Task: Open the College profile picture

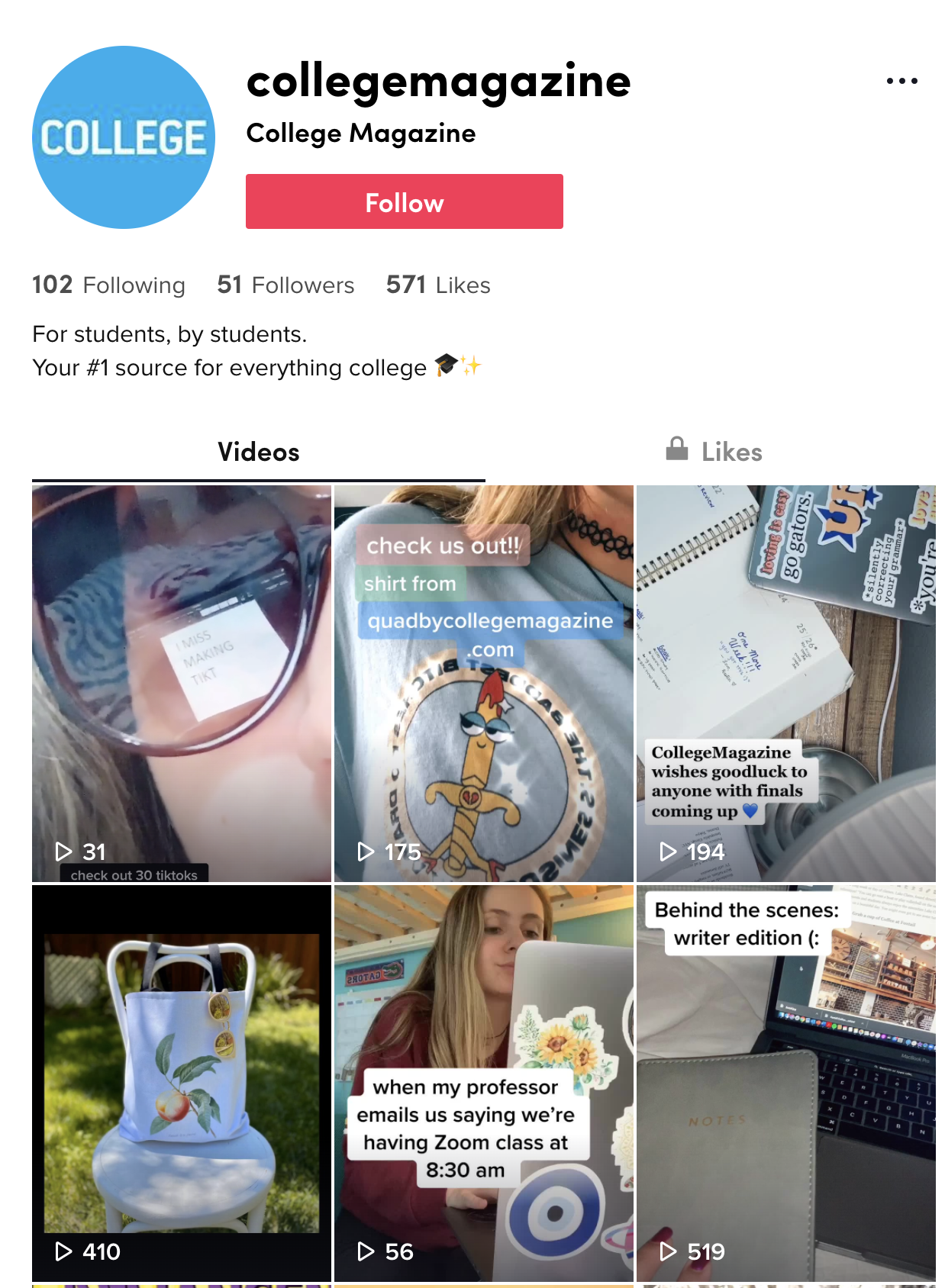Action: coord(124,137)
